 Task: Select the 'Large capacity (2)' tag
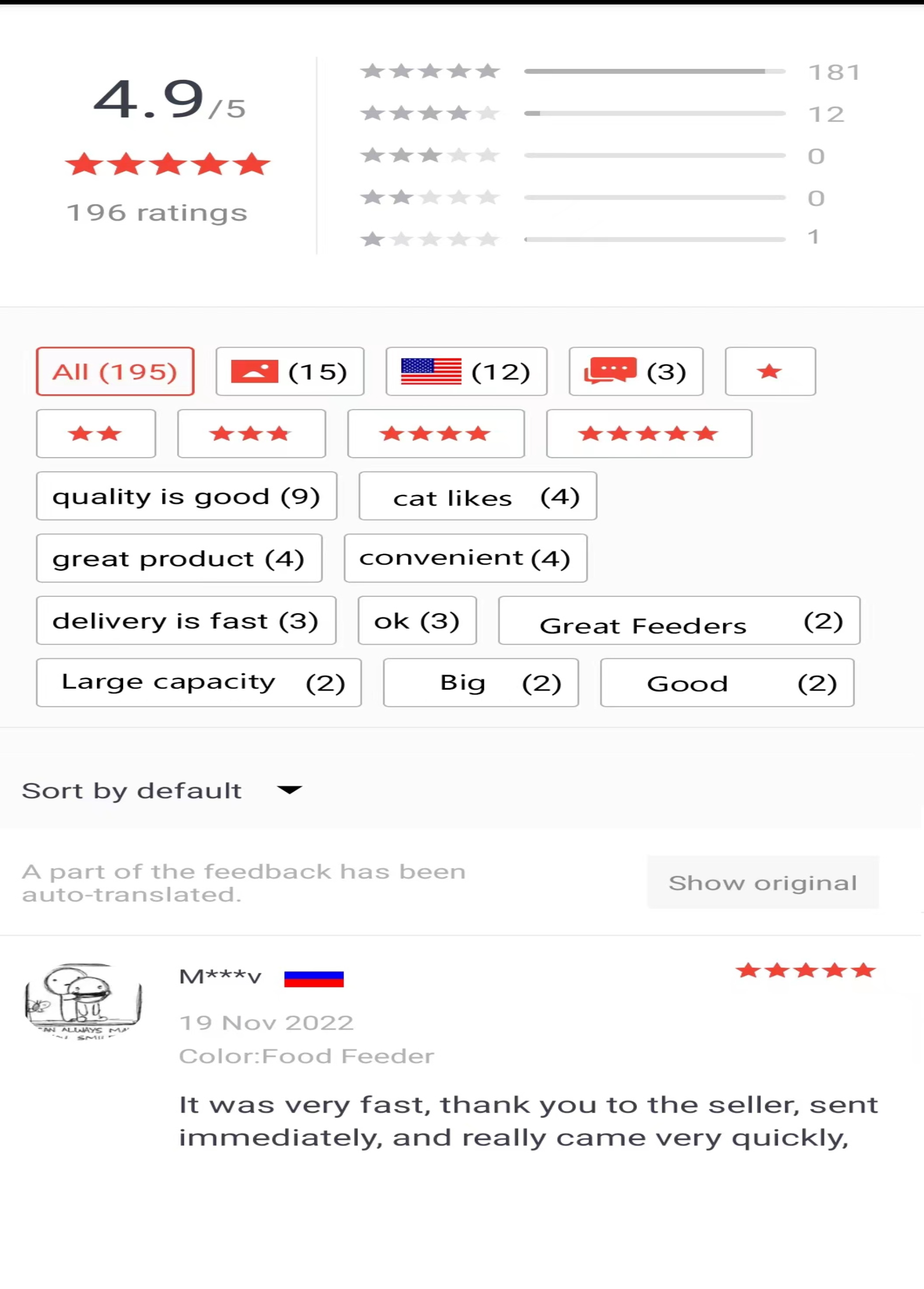[198, 683]
